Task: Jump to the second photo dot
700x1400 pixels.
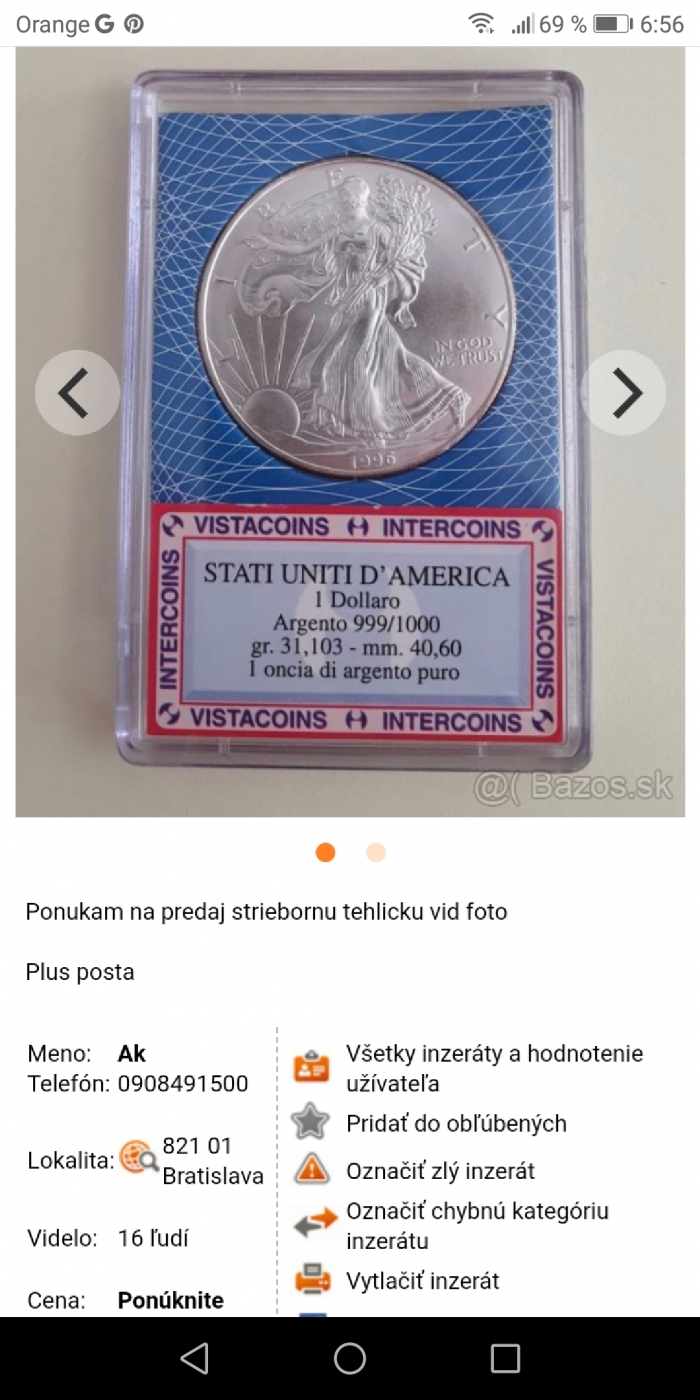Action: tap(376, 852)
